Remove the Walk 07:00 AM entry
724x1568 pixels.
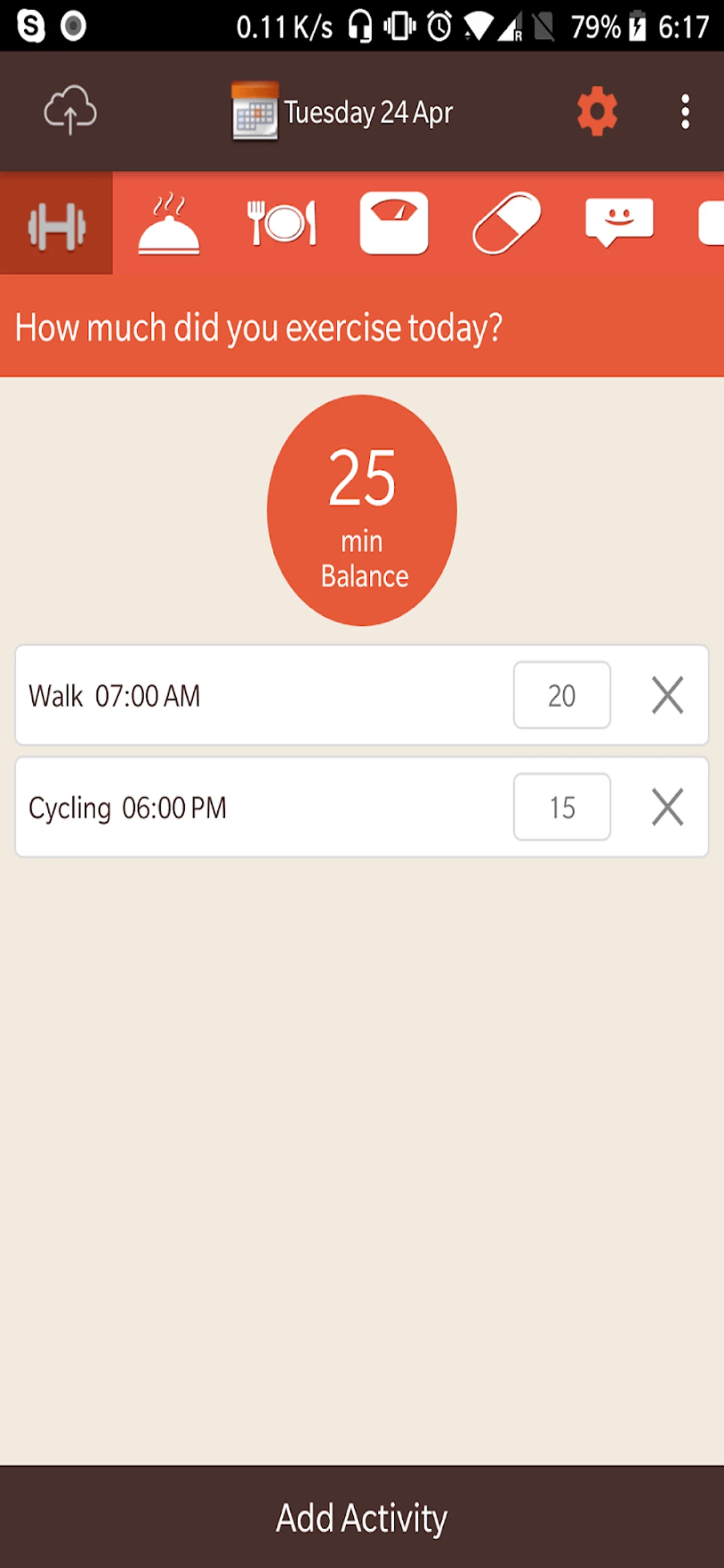point(667,696)
